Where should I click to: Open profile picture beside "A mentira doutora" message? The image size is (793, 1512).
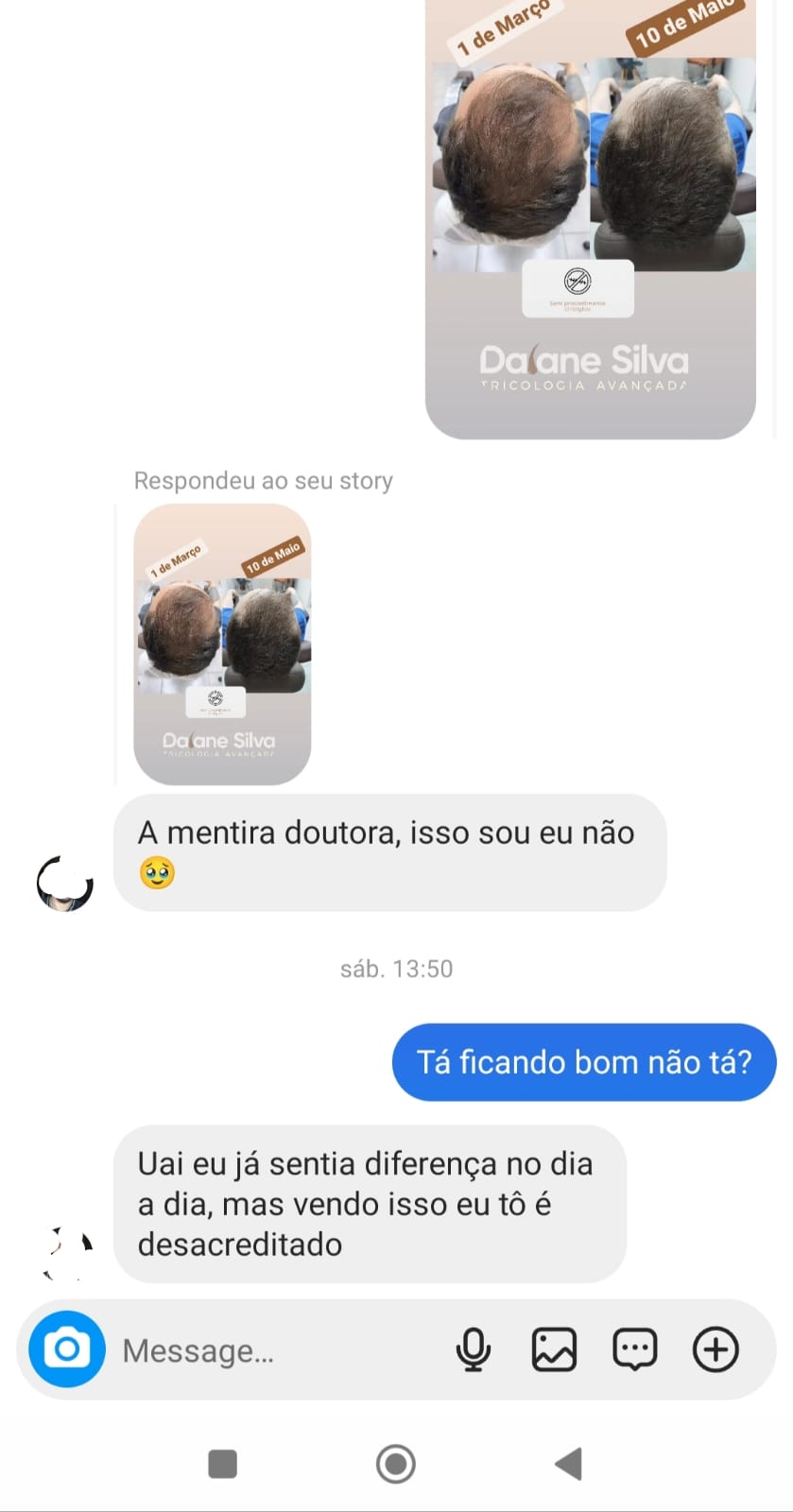(x=64, y=885)
